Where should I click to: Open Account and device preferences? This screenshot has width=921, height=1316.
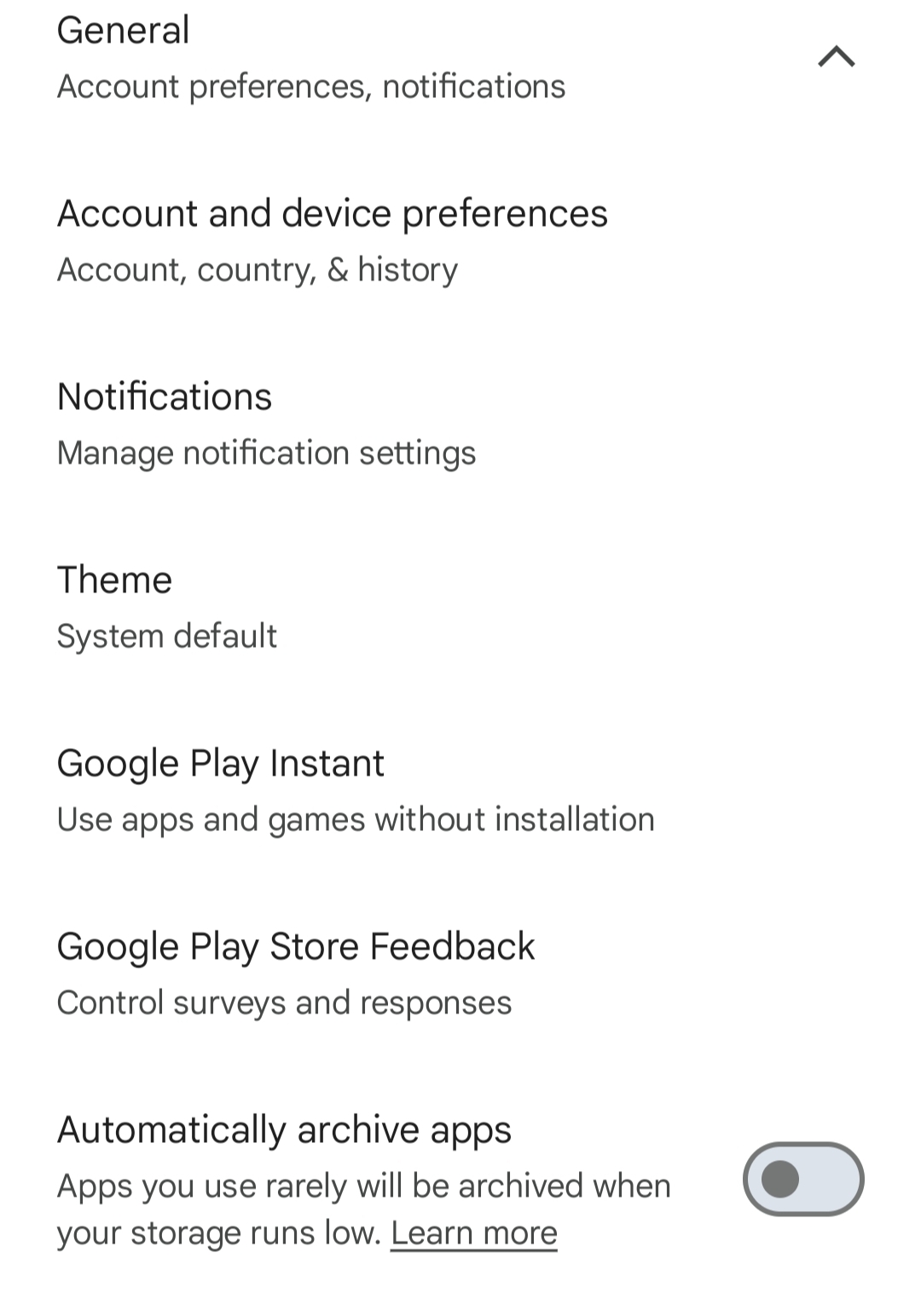[333, 240]
